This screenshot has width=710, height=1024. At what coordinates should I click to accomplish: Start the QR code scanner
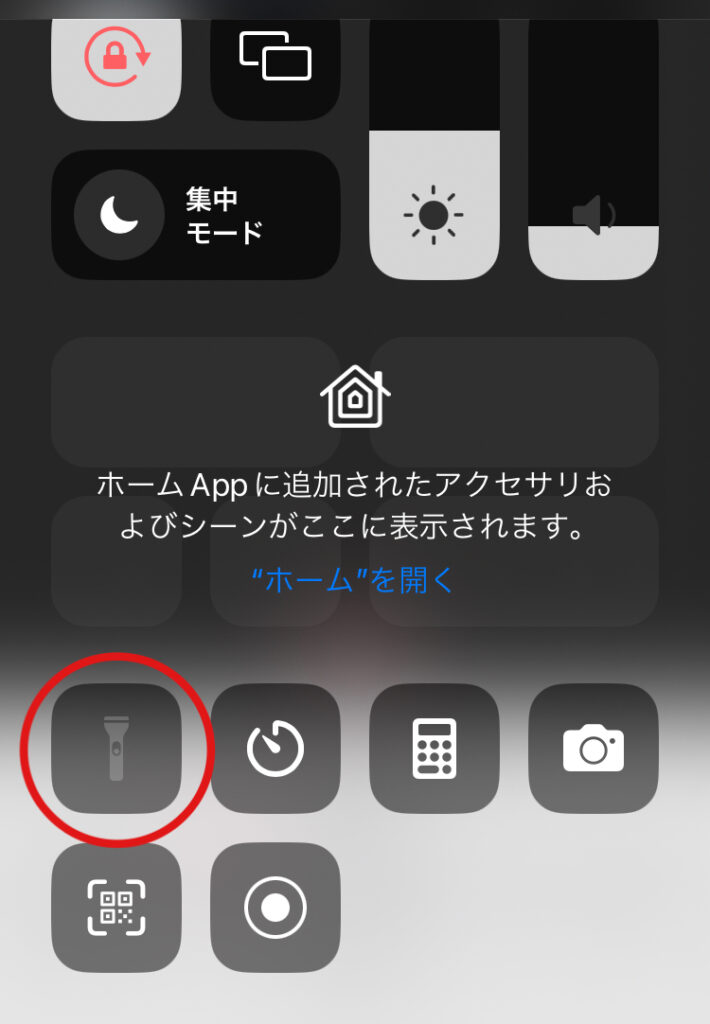point(116,907)
